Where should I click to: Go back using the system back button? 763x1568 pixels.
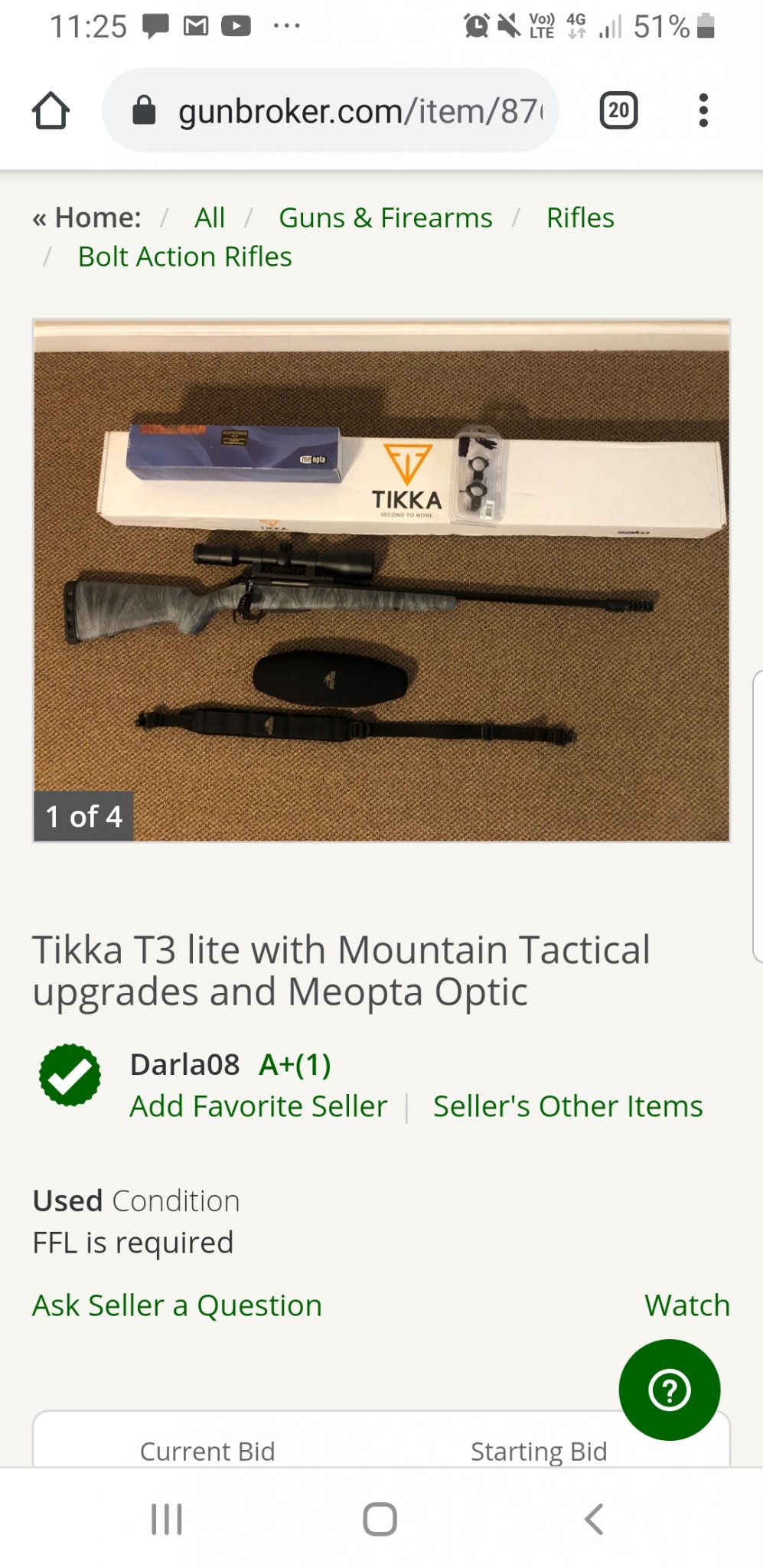pos(595,1519)
